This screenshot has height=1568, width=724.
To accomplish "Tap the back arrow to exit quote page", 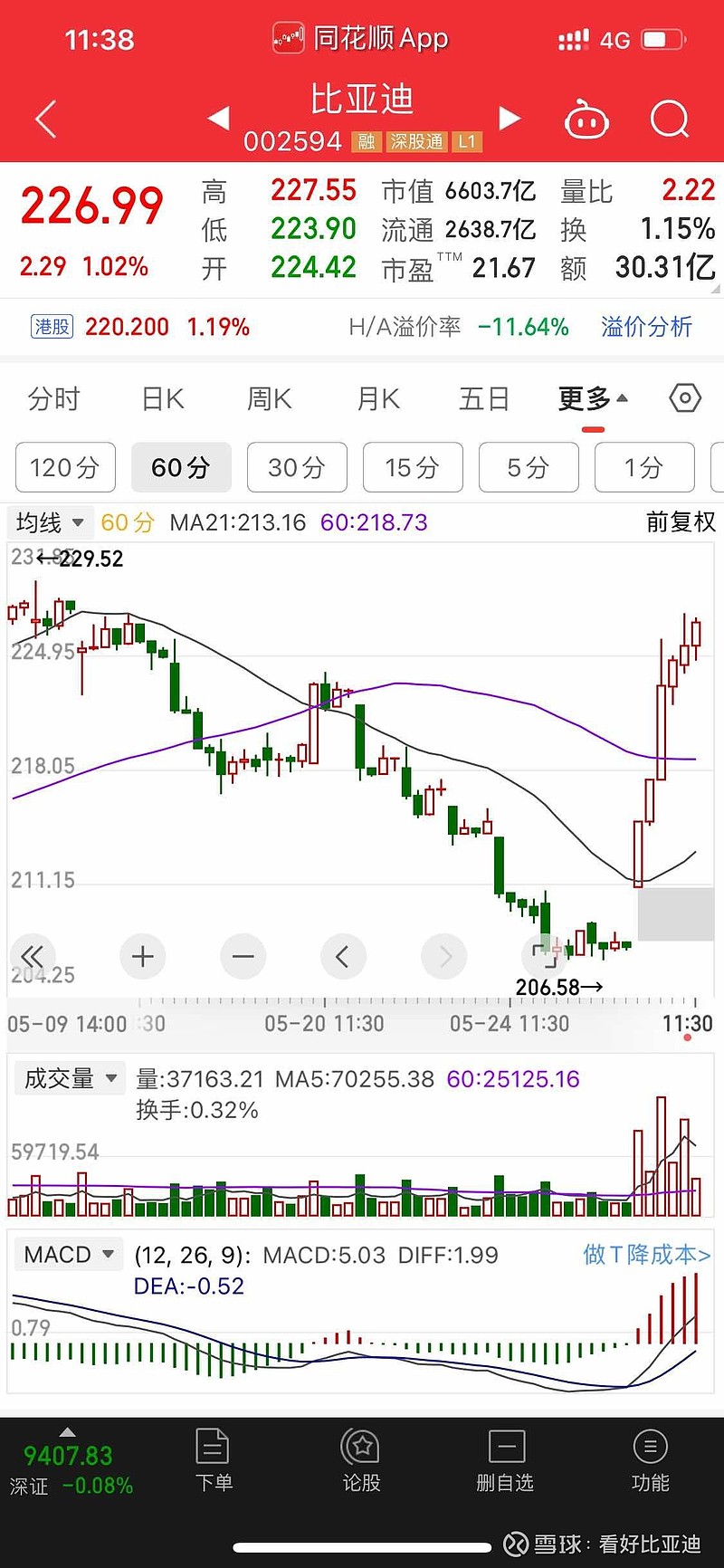I will click(45, 119).
